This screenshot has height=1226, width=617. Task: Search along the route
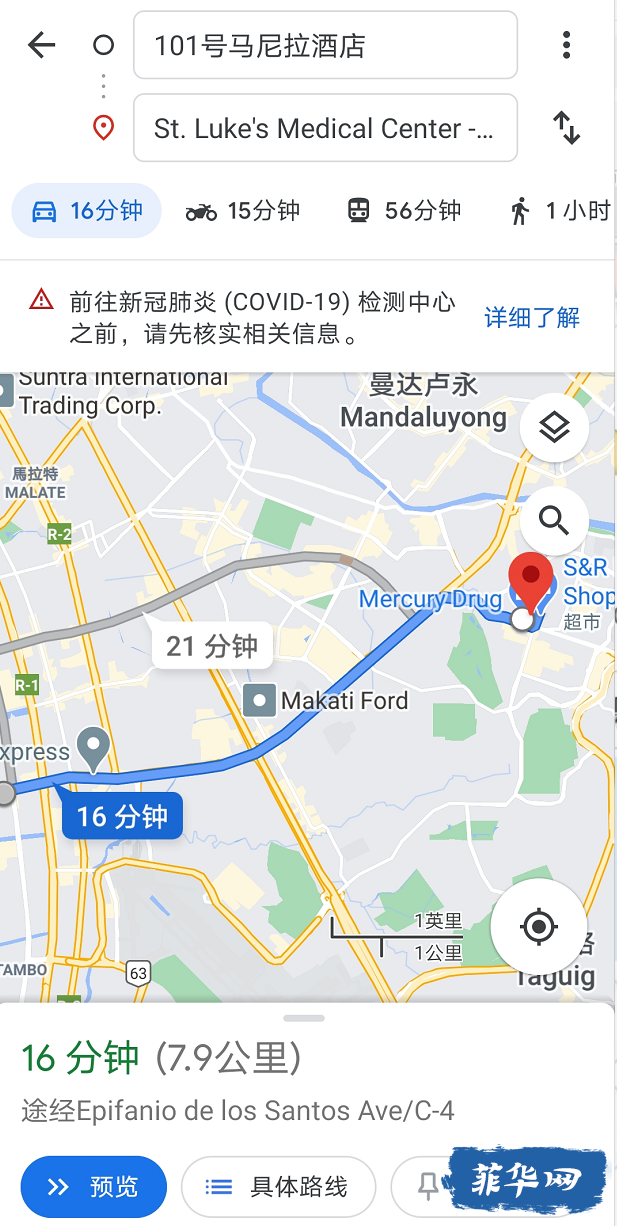click(x=553, y=520)
